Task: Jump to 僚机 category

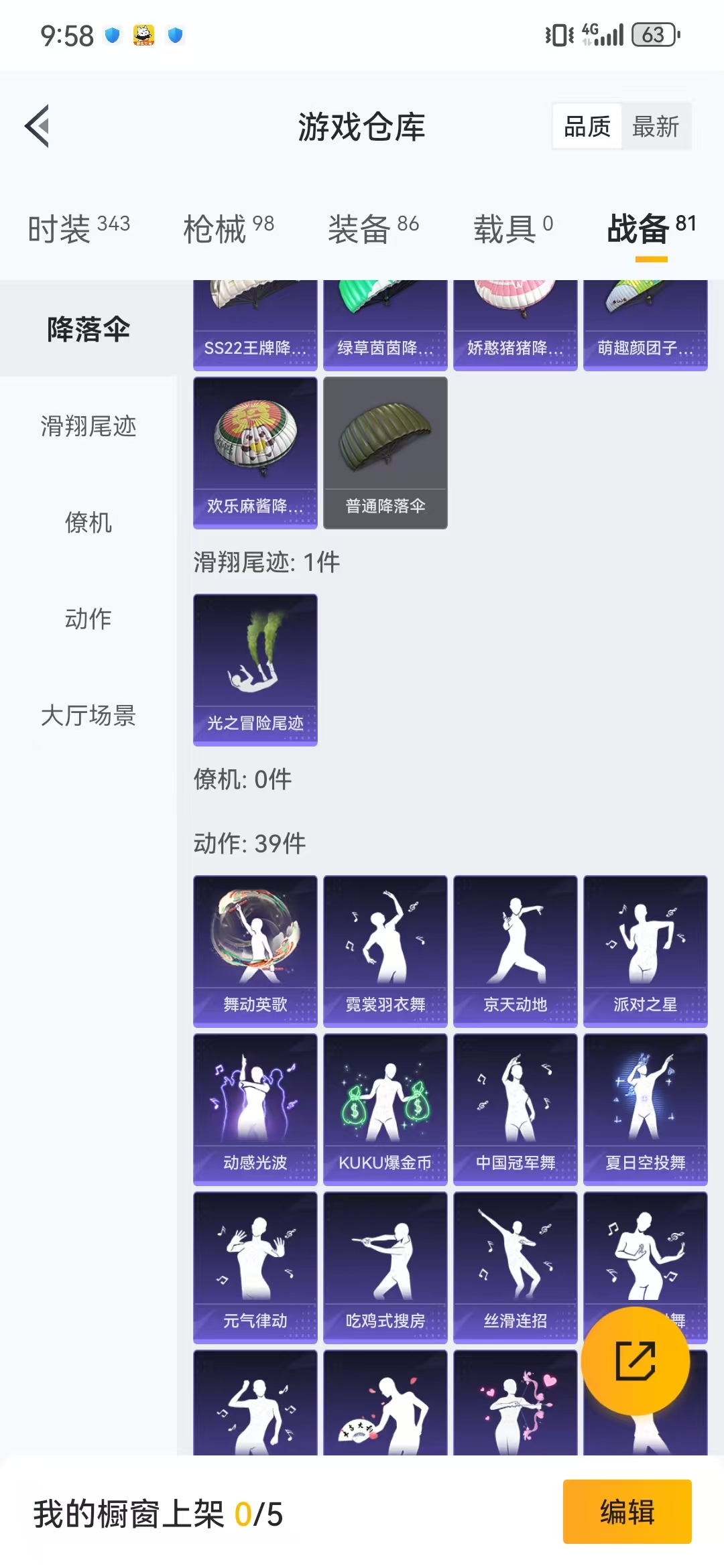Action: pyautogui.click(x=88, y=523)
